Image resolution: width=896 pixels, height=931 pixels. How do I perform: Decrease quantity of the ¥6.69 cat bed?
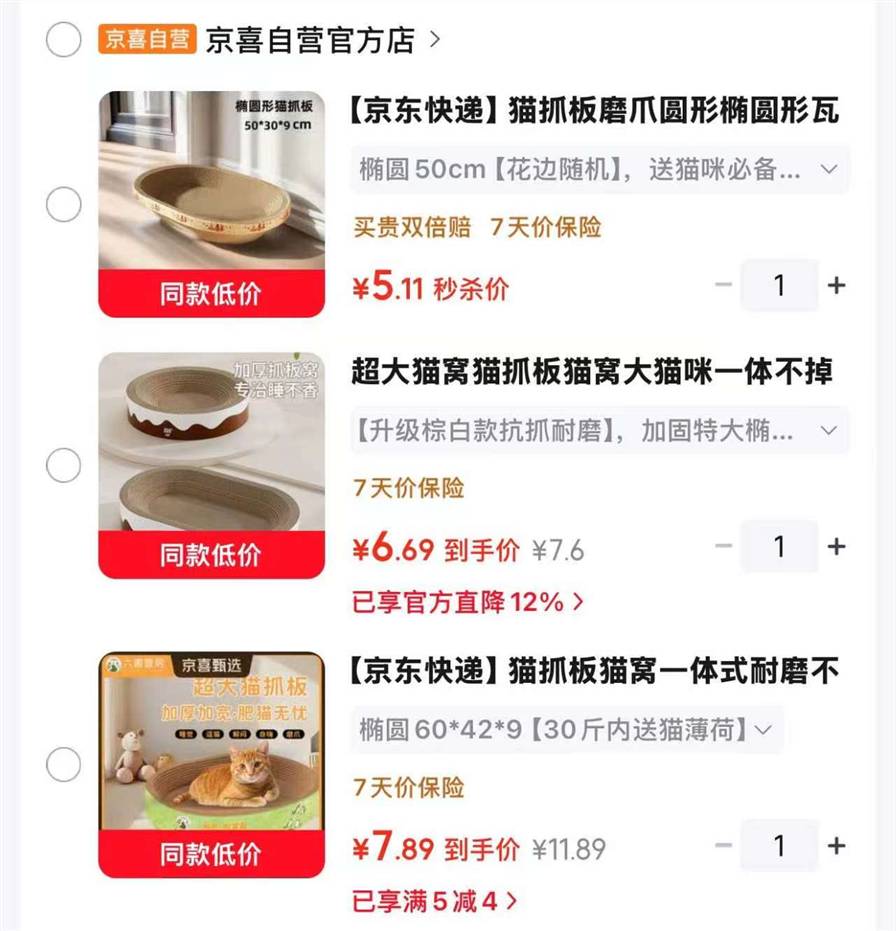click(723, 546)
